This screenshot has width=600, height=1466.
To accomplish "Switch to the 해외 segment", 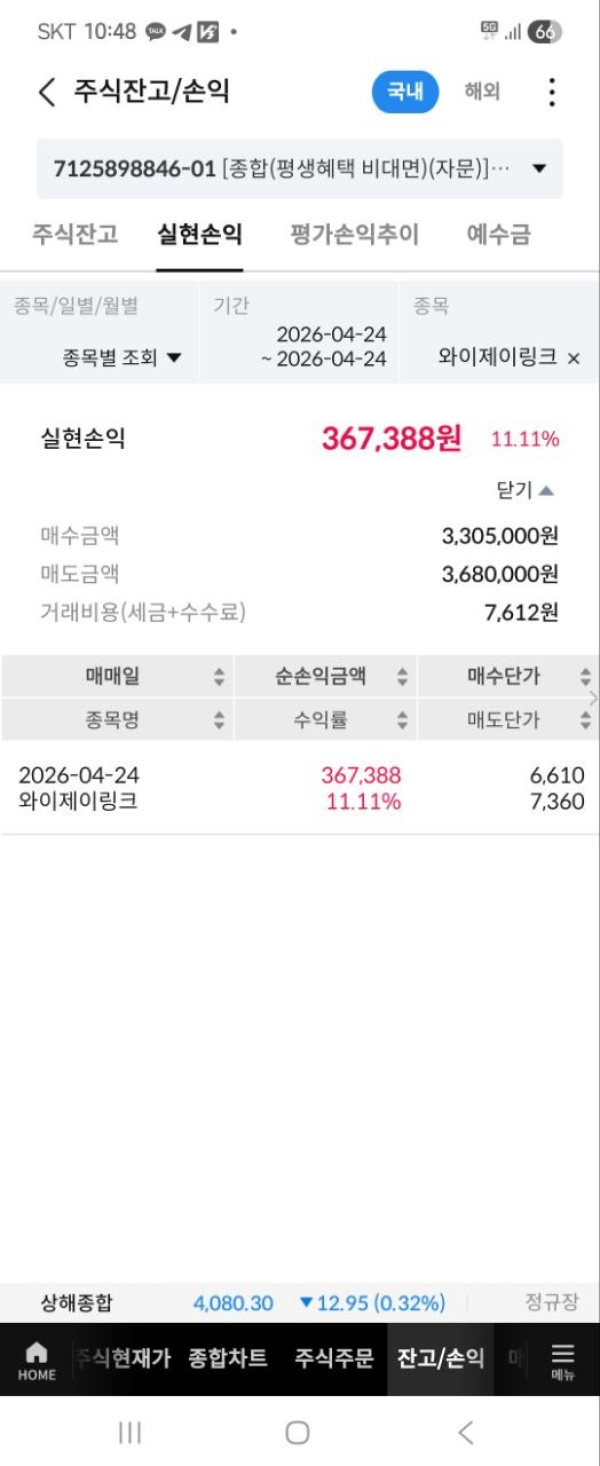I will coord(481,92).
